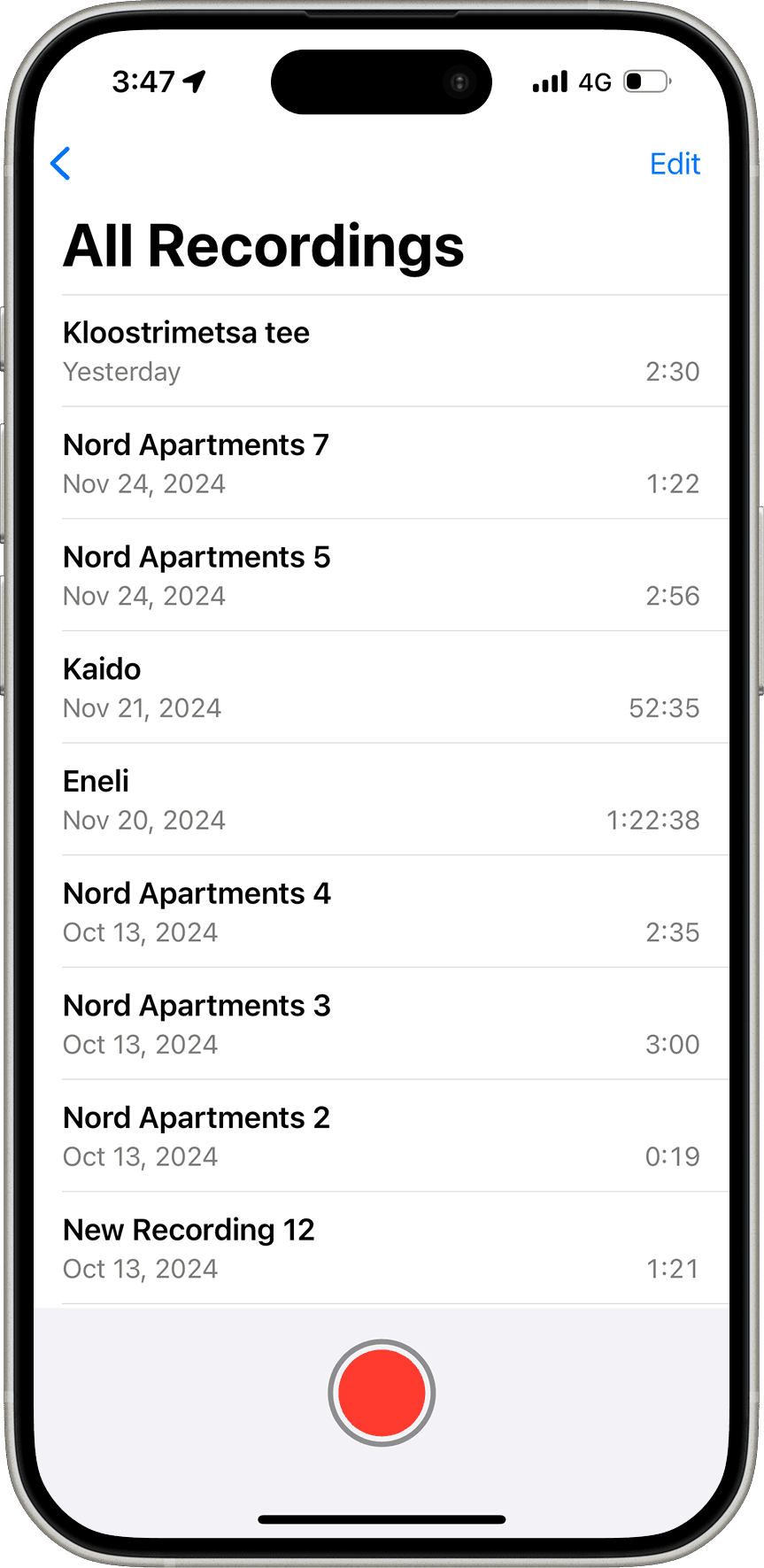Viewport: 764px width, 1568px height.
Task: Tap the red record button
Action: coord(381,1393)
